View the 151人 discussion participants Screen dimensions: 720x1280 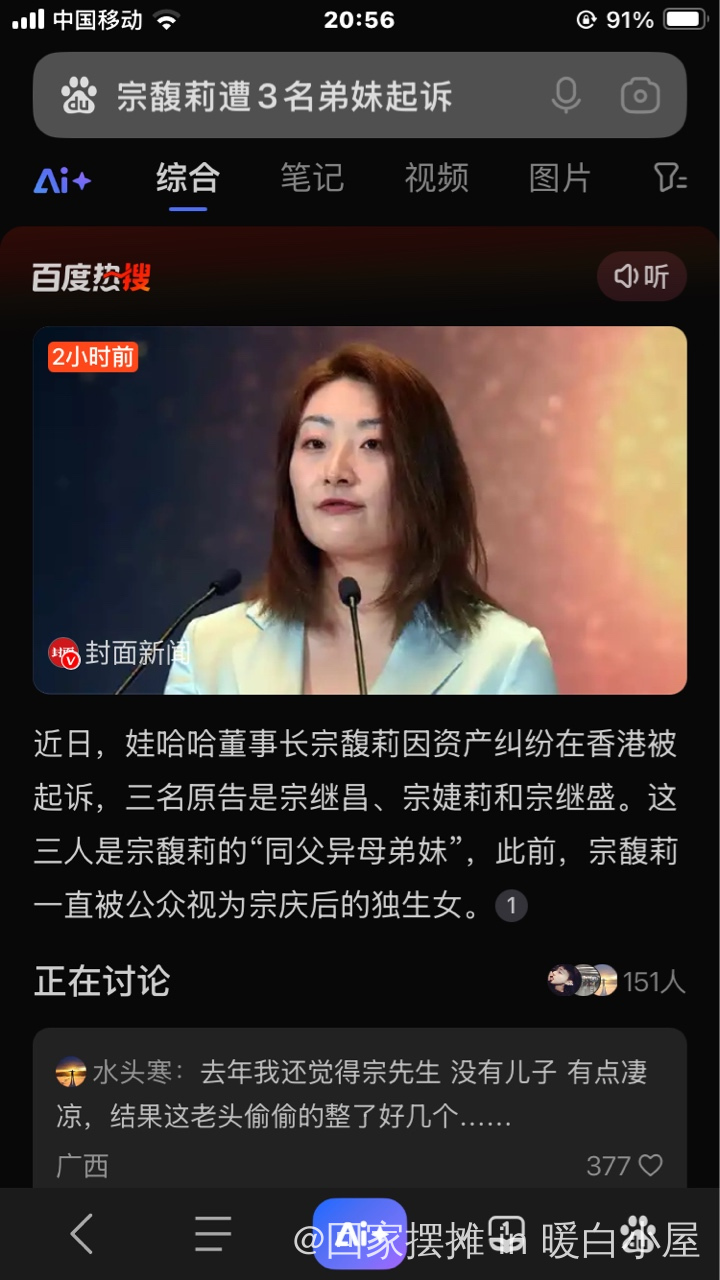pos(617,982)
